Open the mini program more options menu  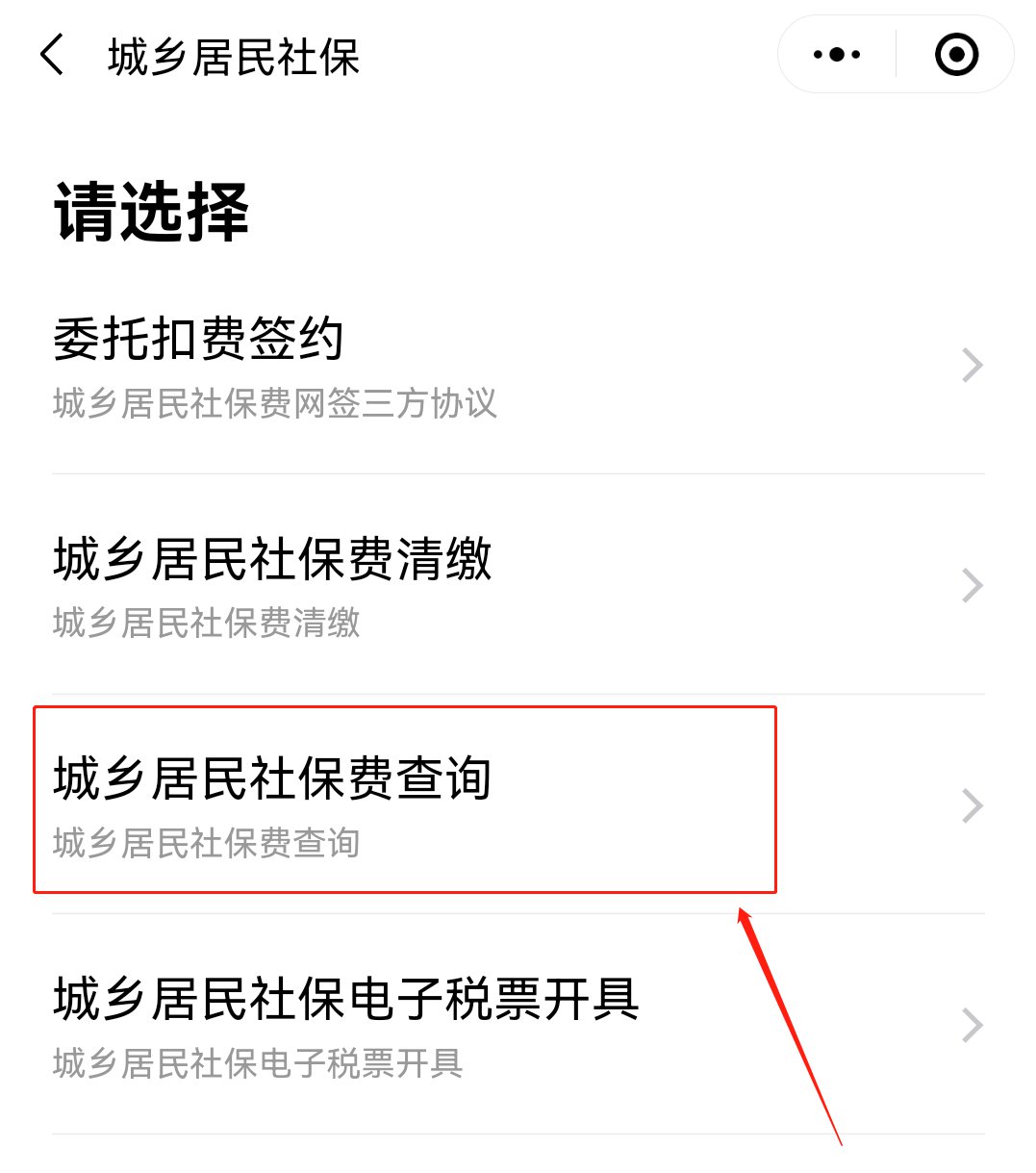tap(837, 55)
